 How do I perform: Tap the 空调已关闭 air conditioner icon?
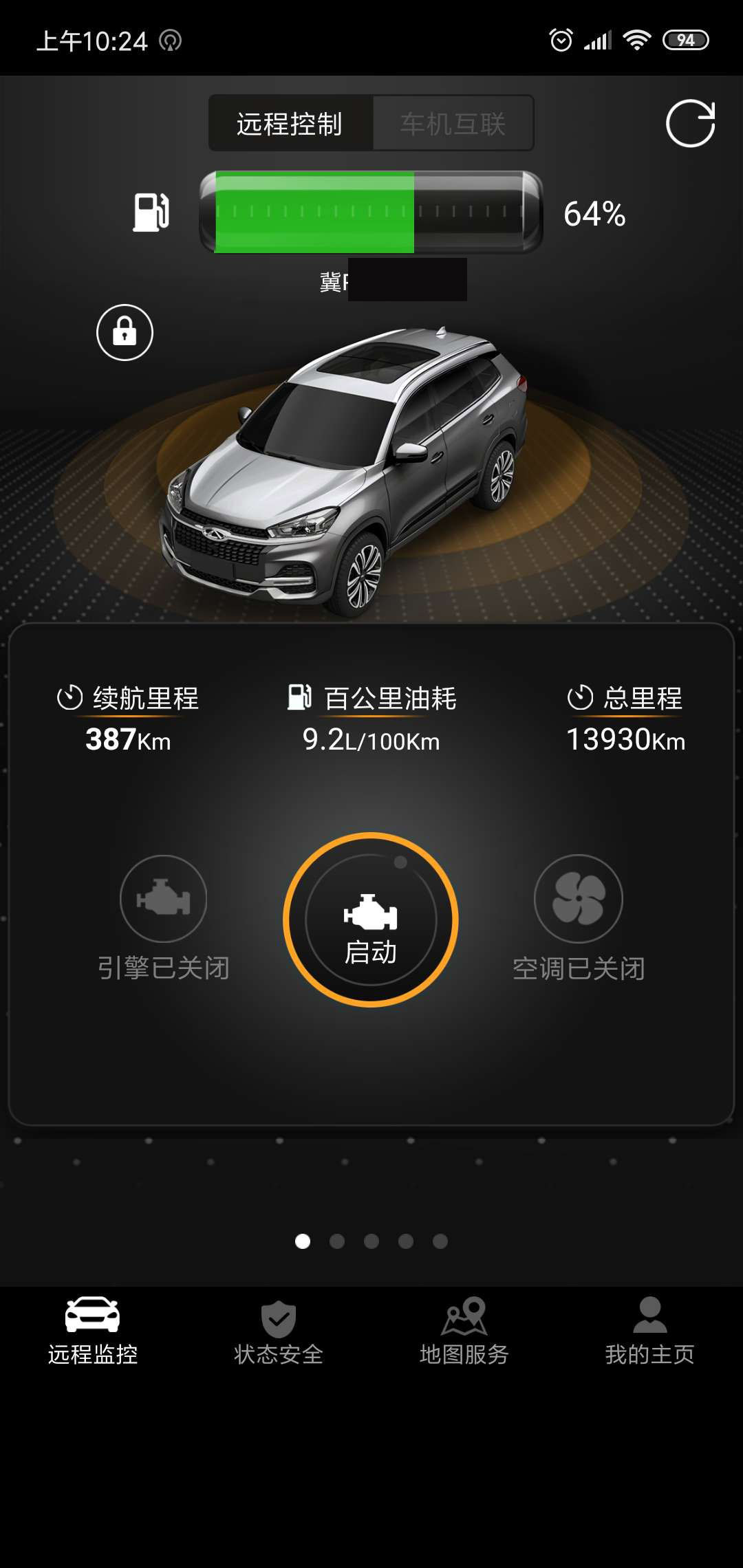[579, 898]
